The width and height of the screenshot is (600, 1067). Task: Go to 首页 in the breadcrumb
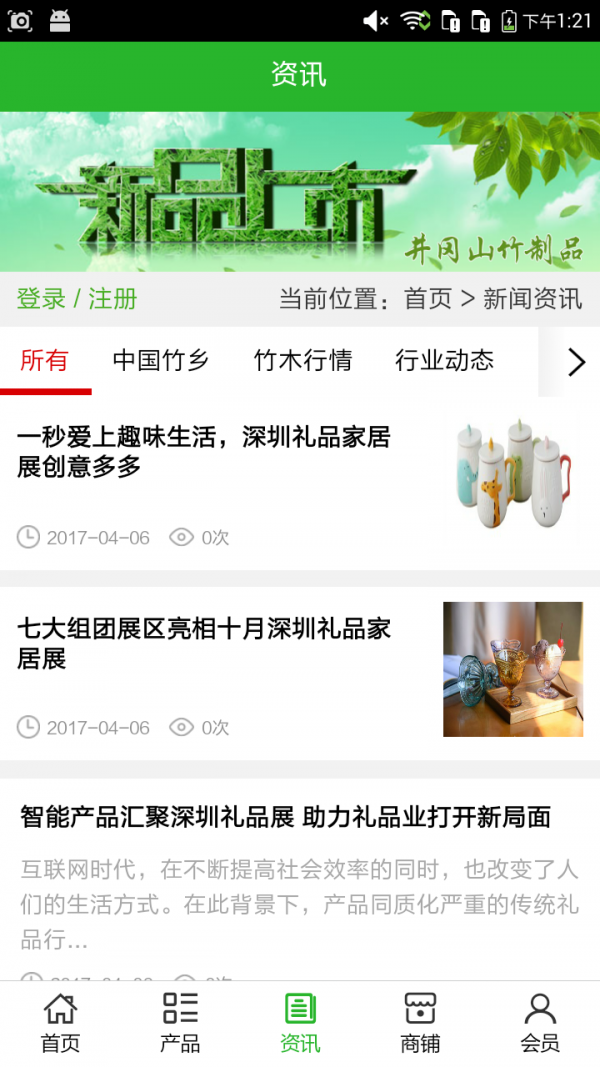tap(428, 299)
